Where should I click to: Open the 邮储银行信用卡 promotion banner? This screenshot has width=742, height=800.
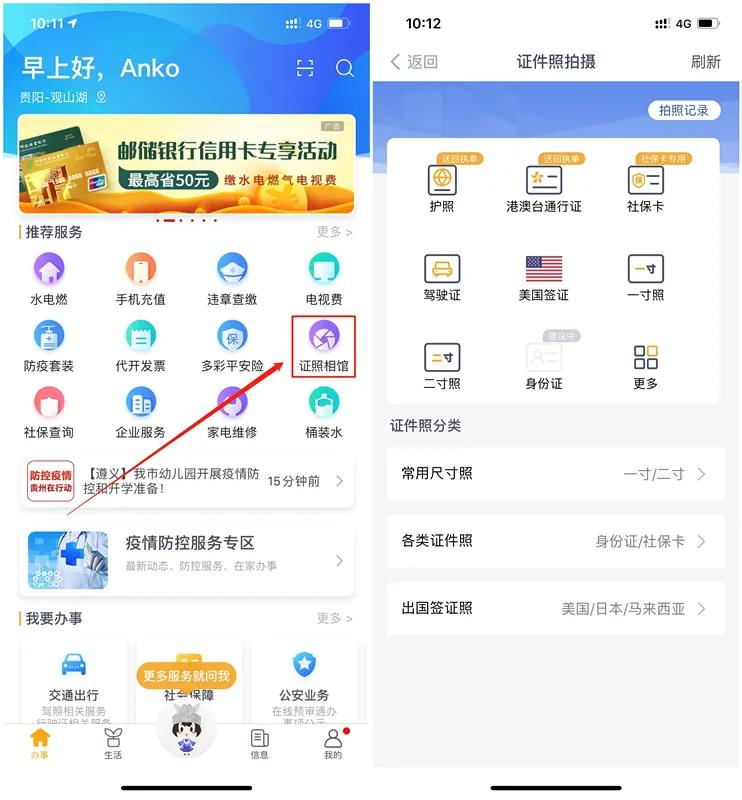click(x=186, y=164)
